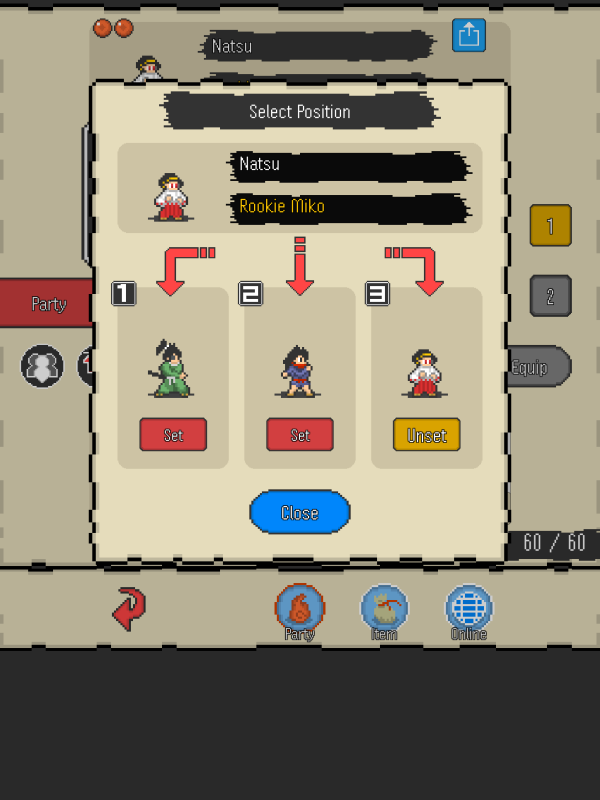Go back with the red arrow
This screenshot has width=600, height=800.
pyautogui.click(x=128, y=608)
